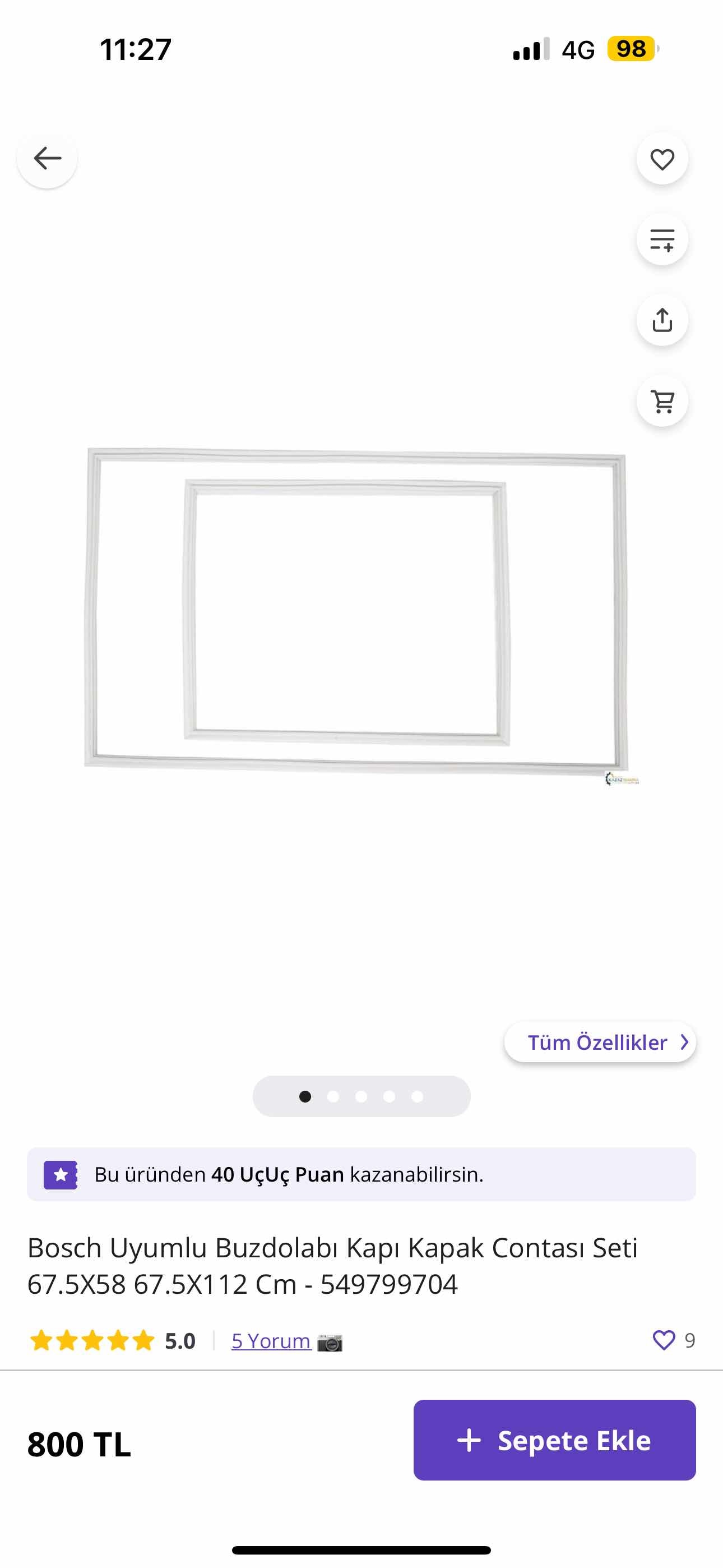Select the second image indicator dot

coord(333,1096)
